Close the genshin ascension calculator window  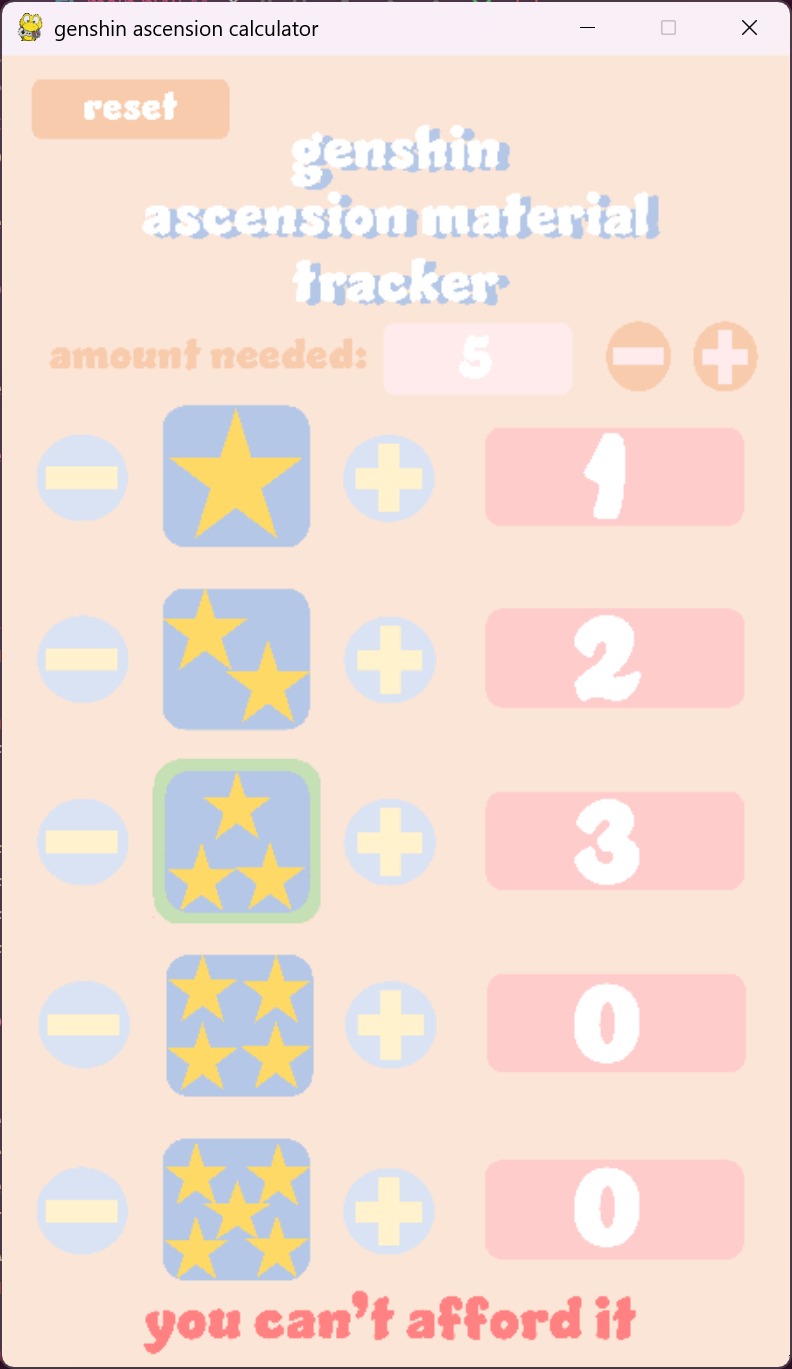[749, 28]
